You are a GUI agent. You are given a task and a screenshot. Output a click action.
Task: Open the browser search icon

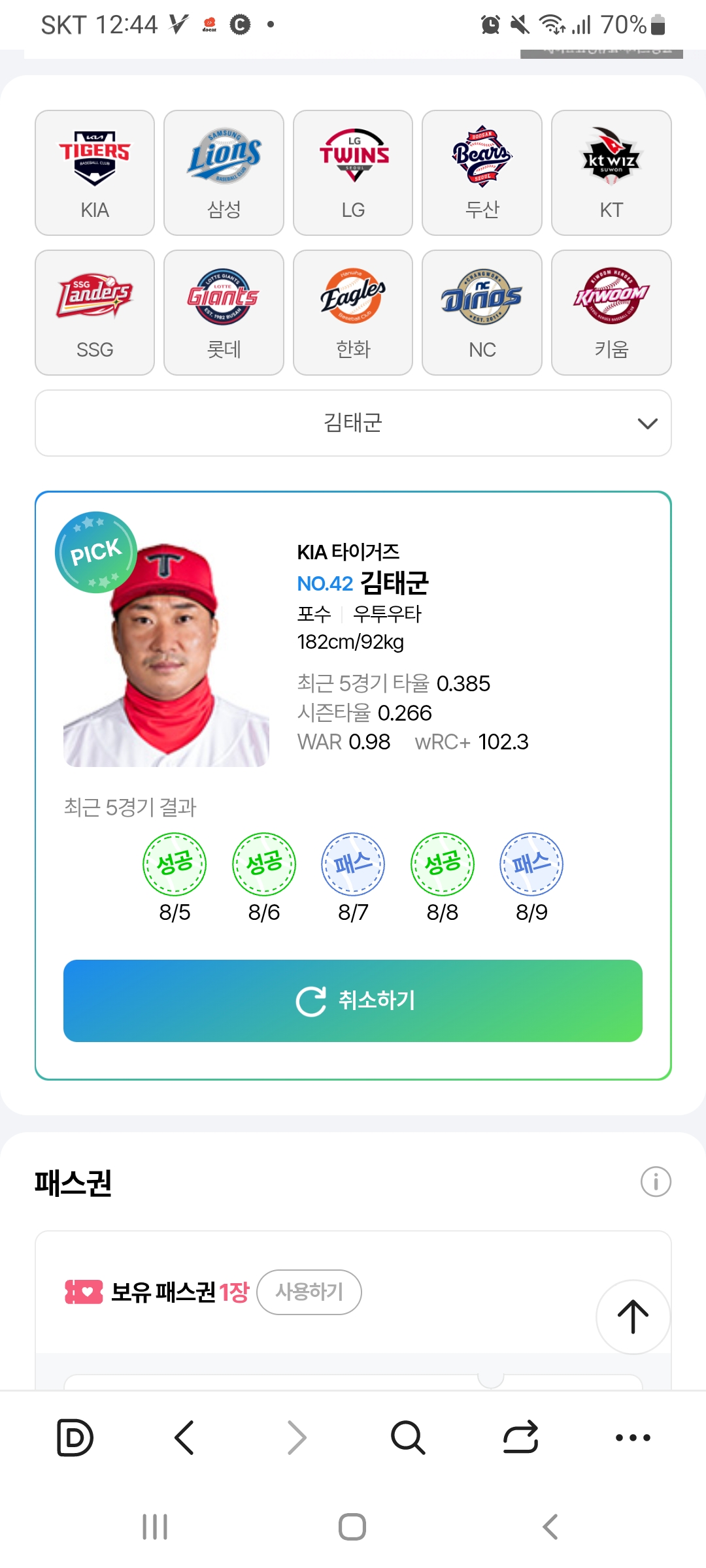(408, 1437)
